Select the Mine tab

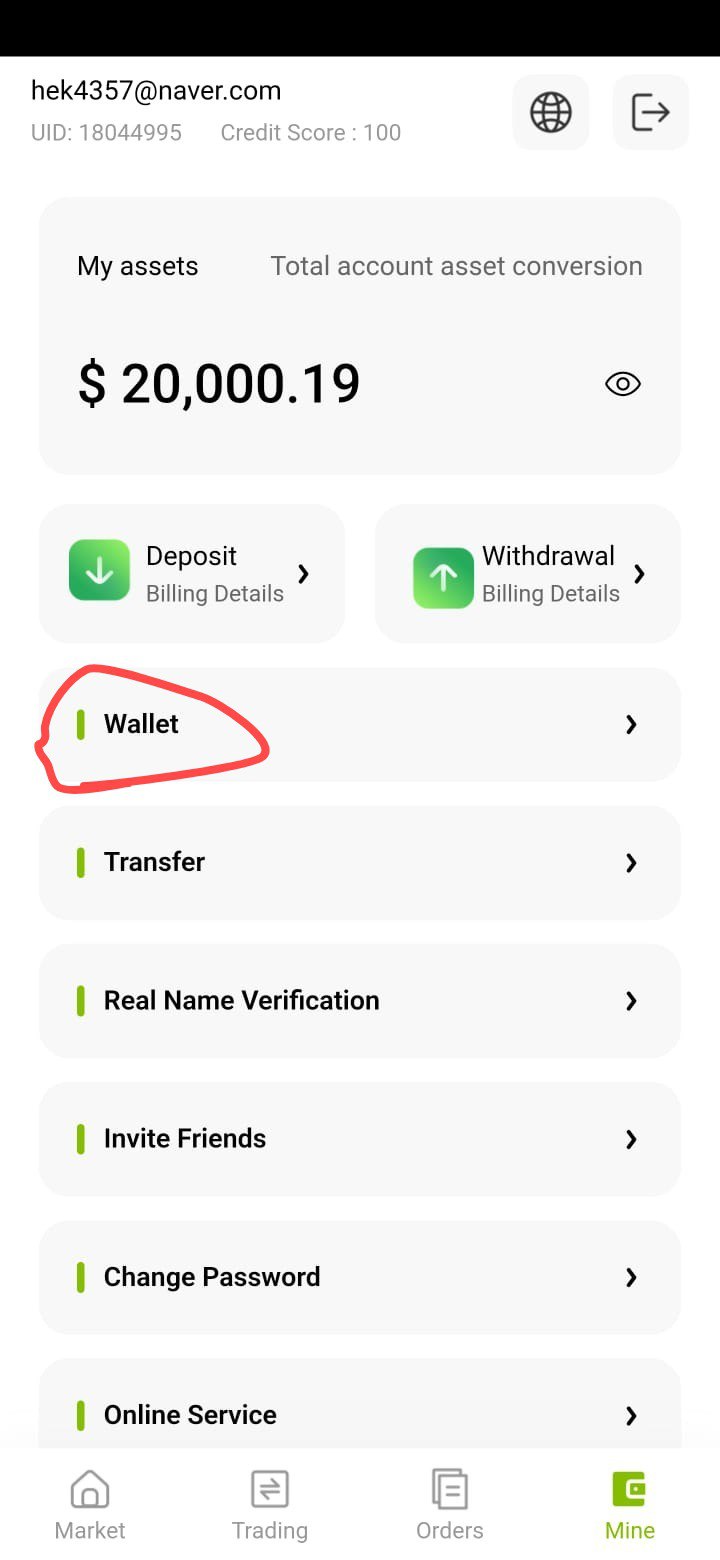click(630, 1505)
